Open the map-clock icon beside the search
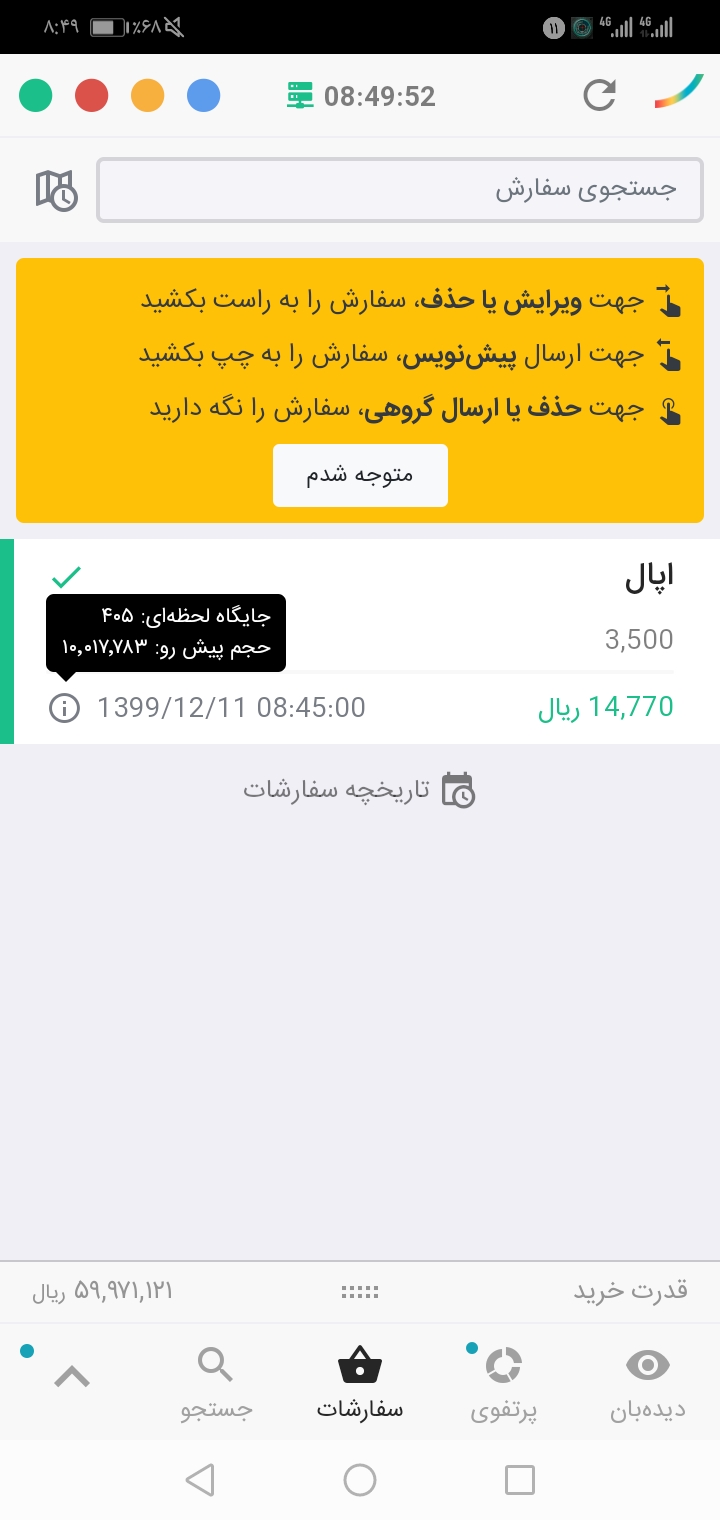Screen dimensions: 720x1520 [x=56, y=190]
